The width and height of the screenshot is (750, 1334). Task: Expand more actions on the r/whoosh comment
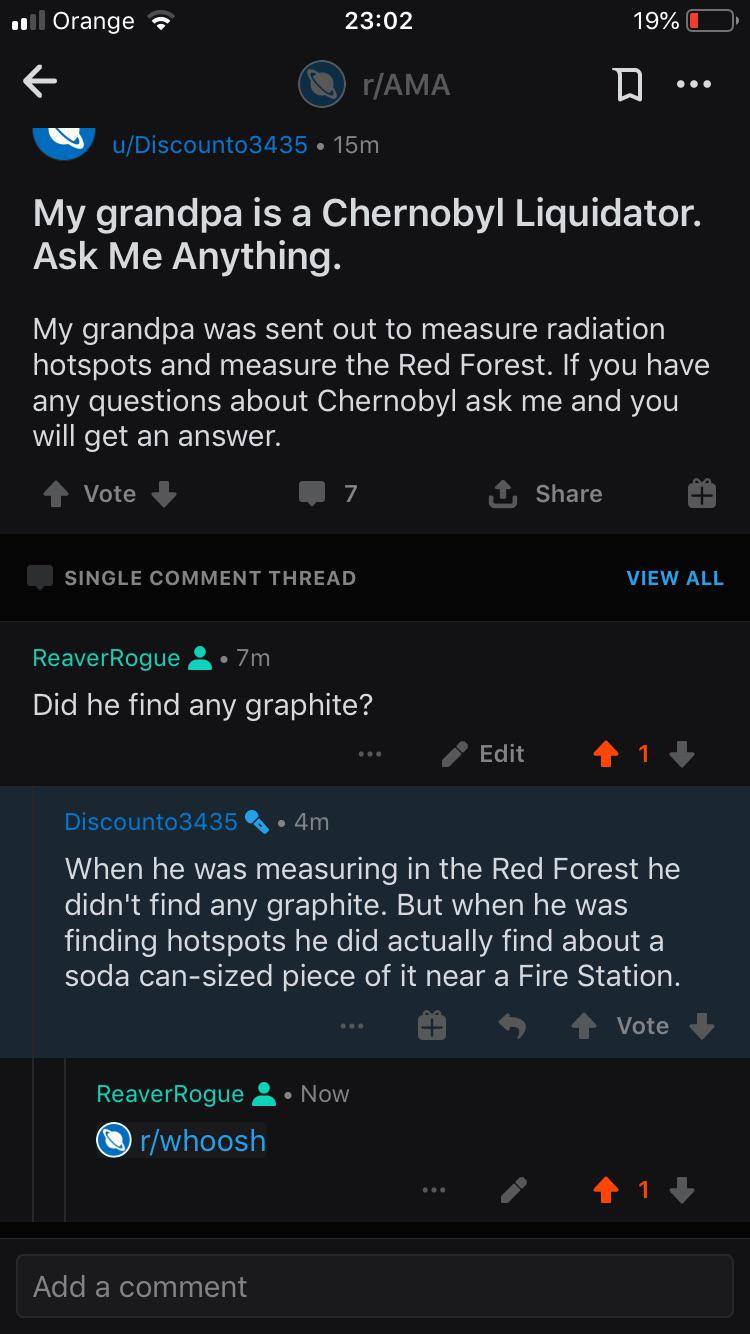pos(434,1190)
